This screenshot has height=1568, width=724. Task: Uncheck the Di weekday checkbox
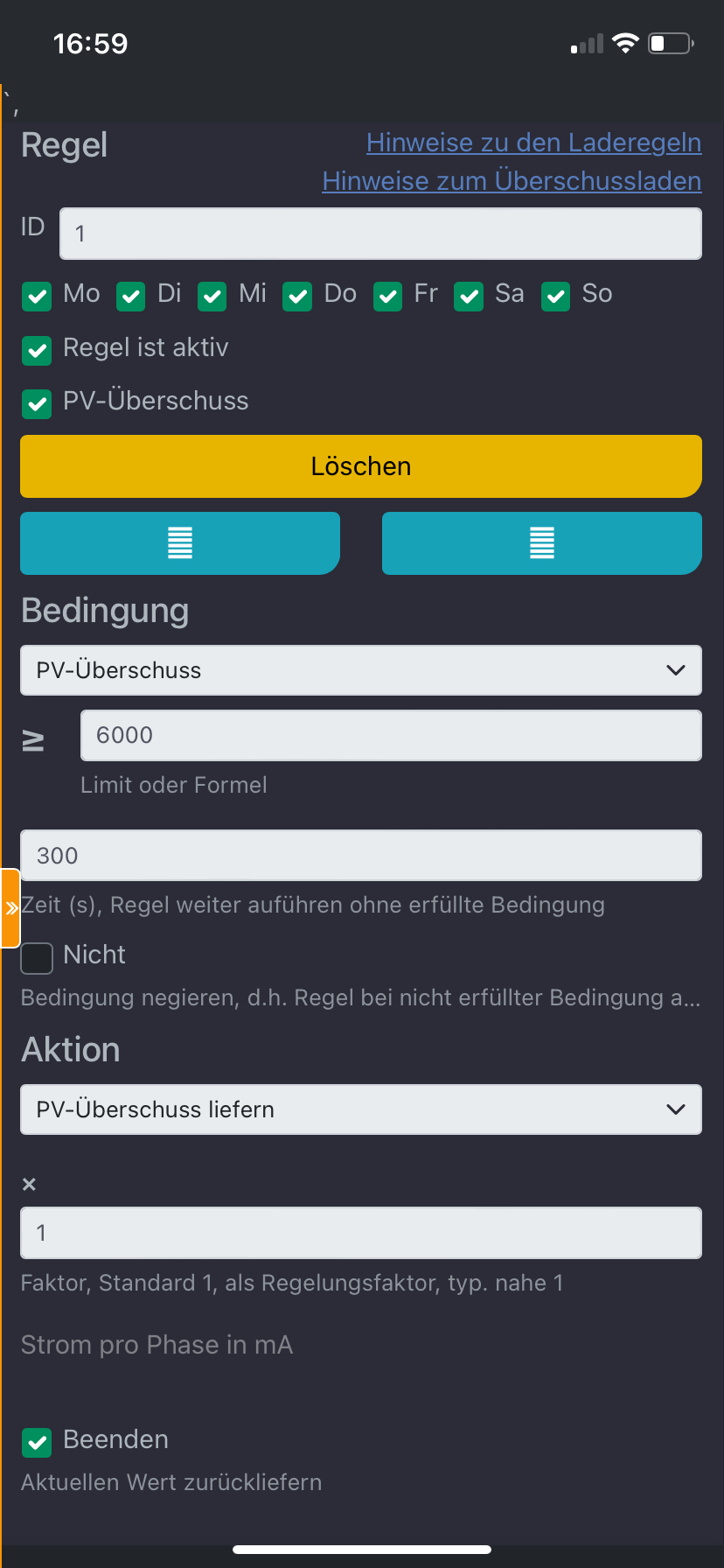click(130, 297)
